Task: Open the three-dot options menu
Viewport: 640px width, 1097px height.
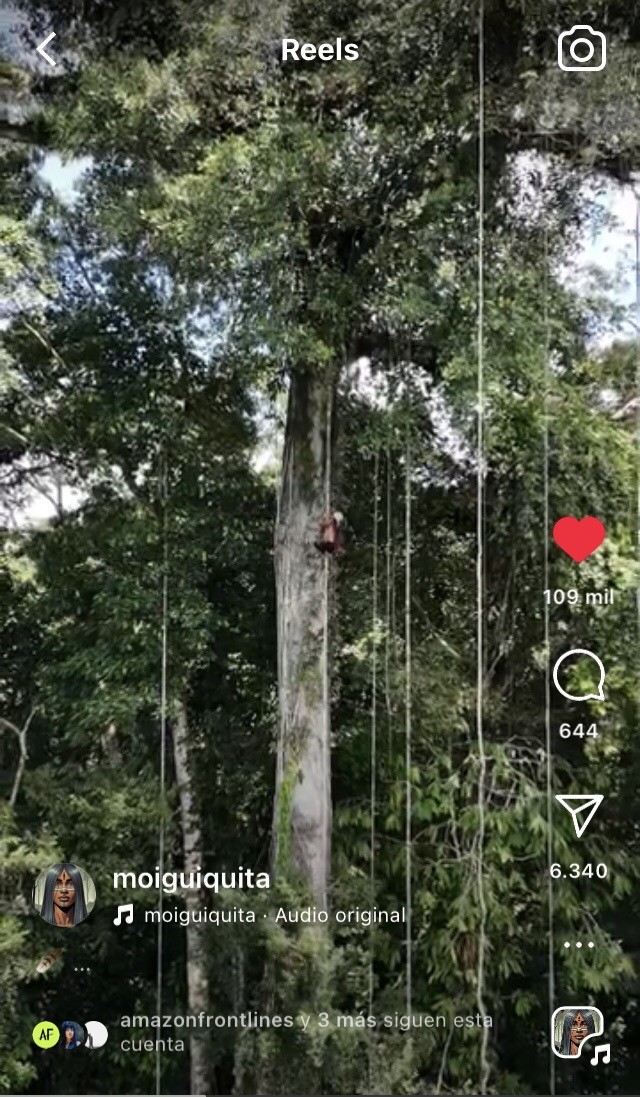Action: (578, 944)
